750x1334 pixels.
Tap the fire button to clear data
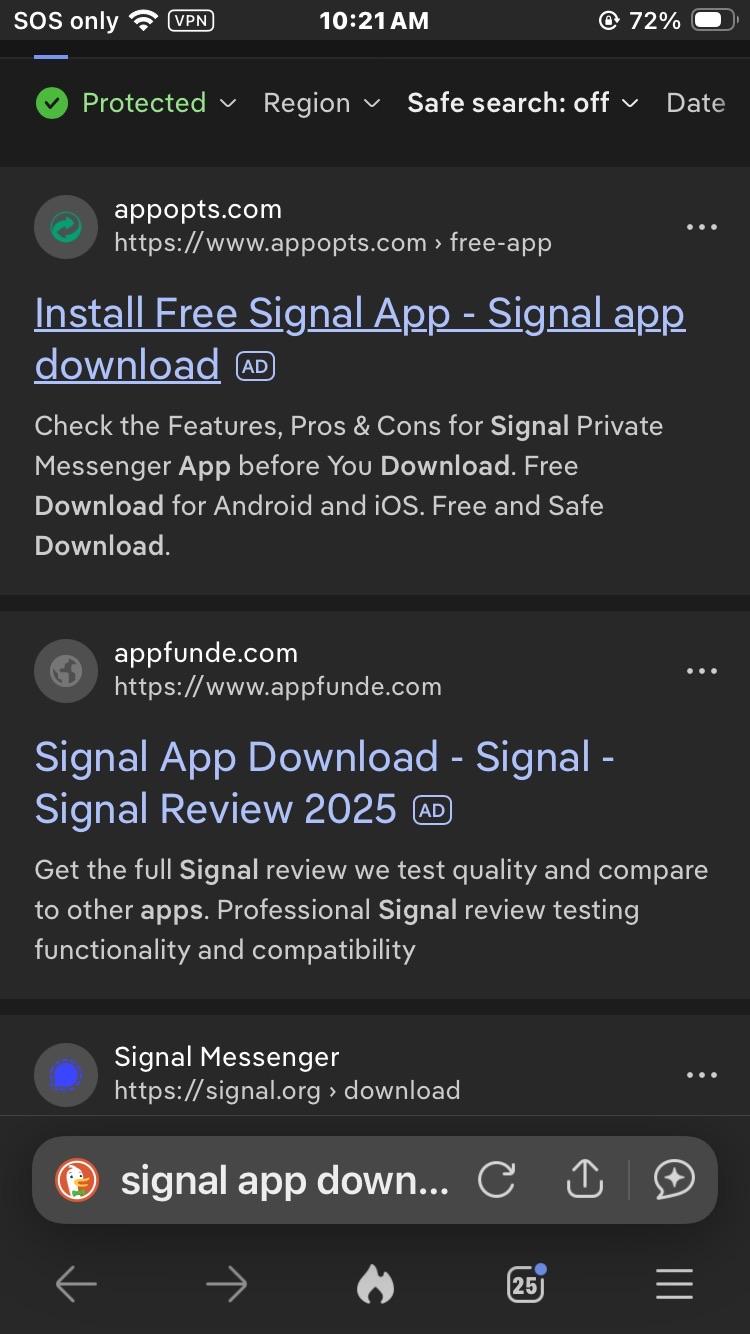[375, 1285]
